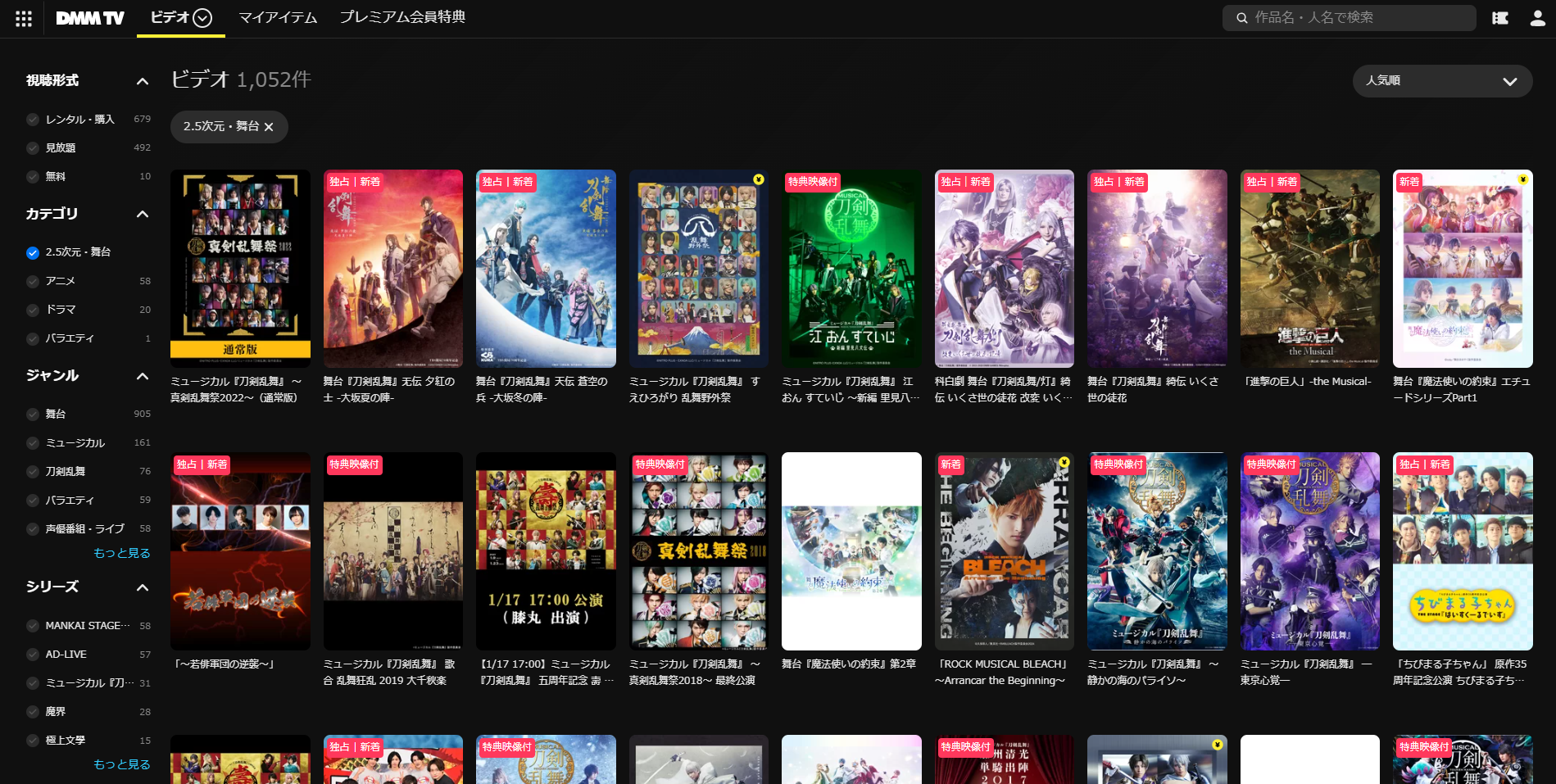The width and height of the screenshot is (1556, 784).
Task: Open 「進撃の巨人」-the Musical- video
Action: pyautogui.click(x=1309, y=269)
